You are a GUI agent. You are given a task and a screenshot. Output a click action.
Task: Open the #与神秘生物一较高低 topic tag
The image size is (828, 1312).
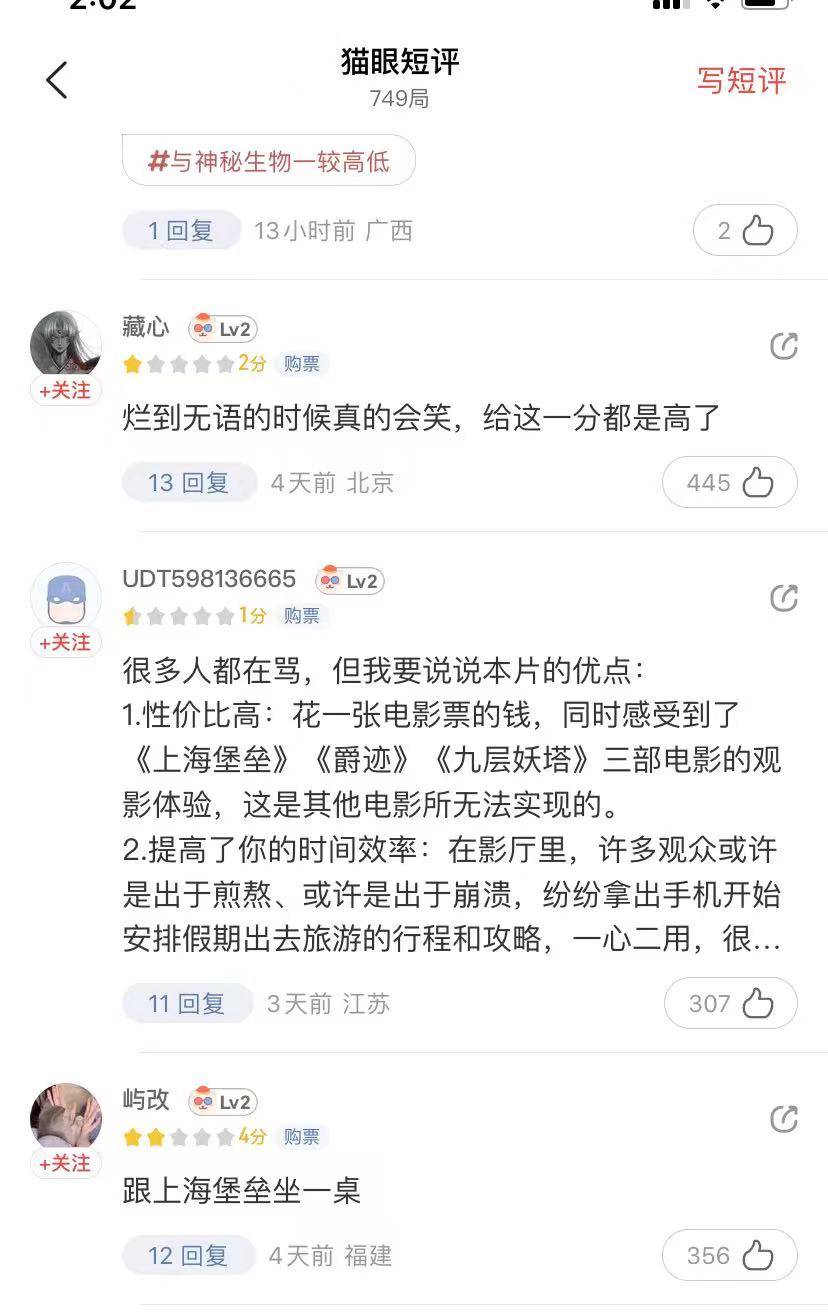coord(268,161)
